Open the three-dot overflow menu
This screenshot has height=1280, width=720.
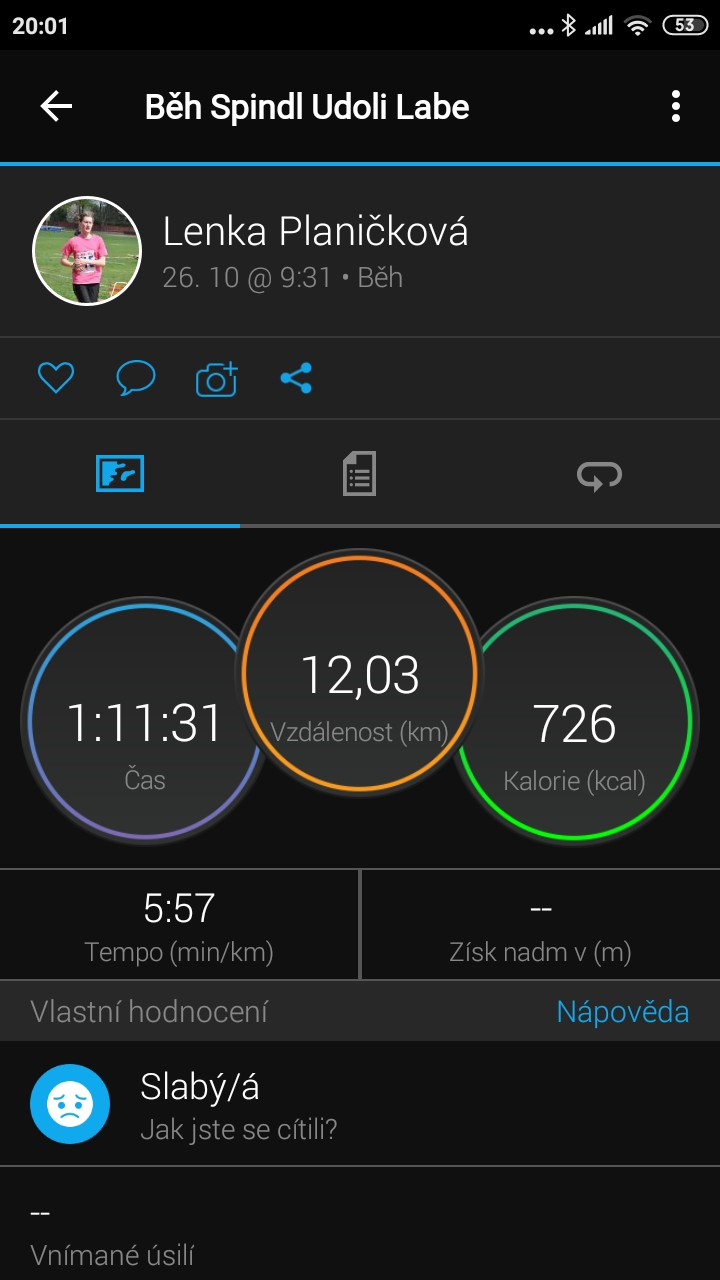[x=676, y=107]
